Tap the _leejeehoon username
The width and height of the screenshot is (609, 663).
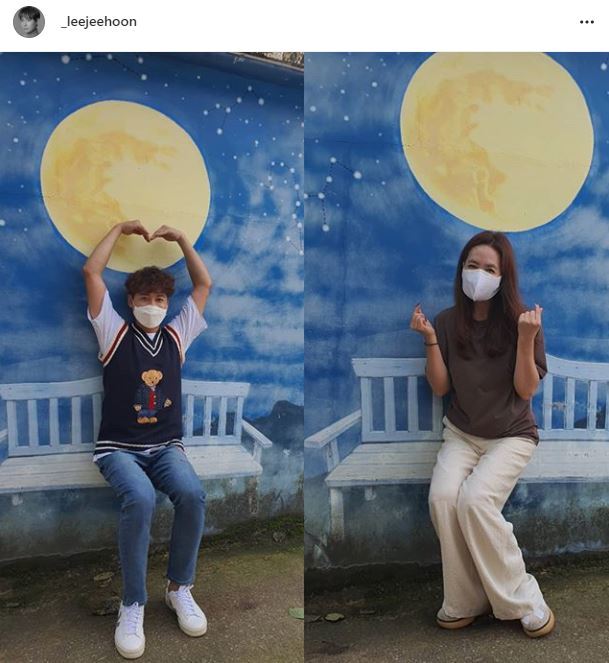click(x=99, y=22)
